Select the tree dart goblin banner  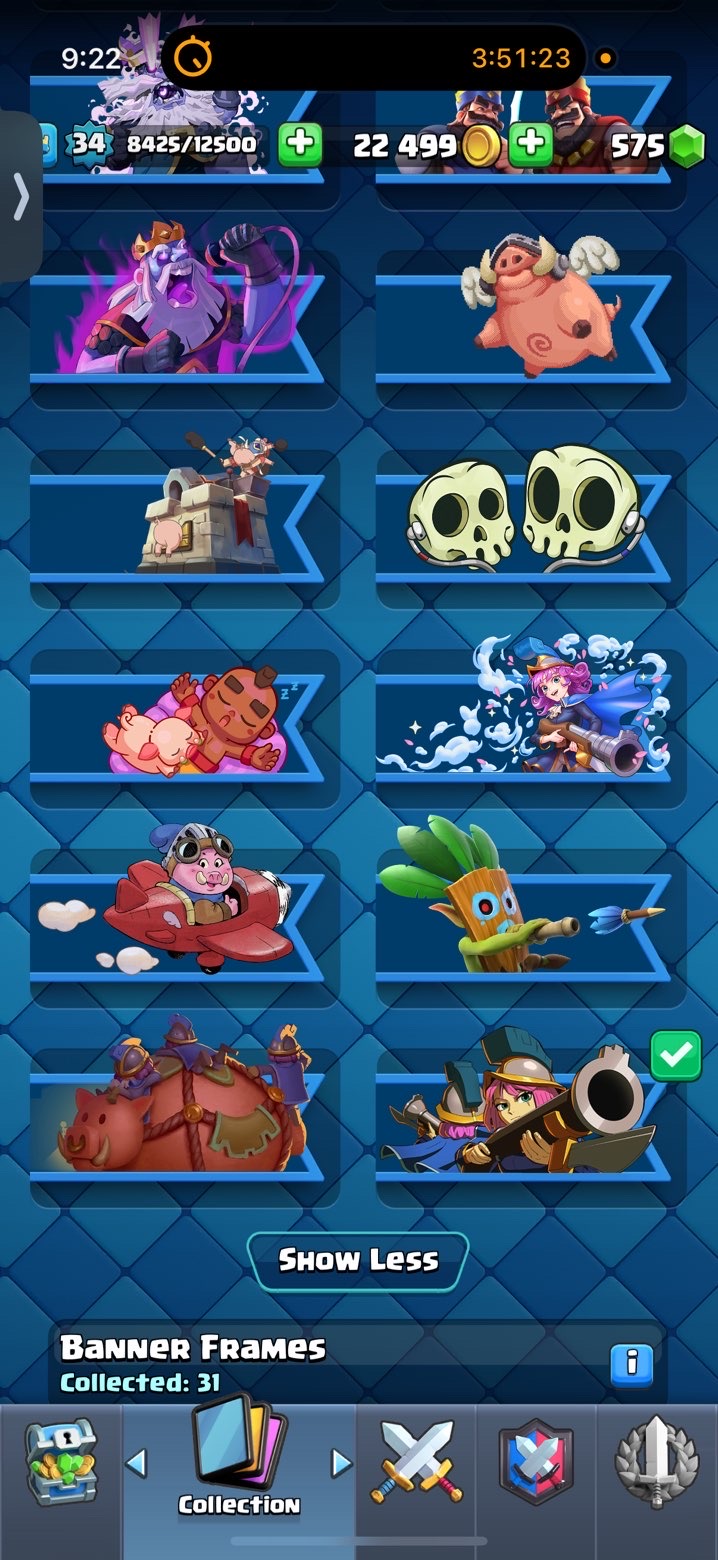pos(524,916)
